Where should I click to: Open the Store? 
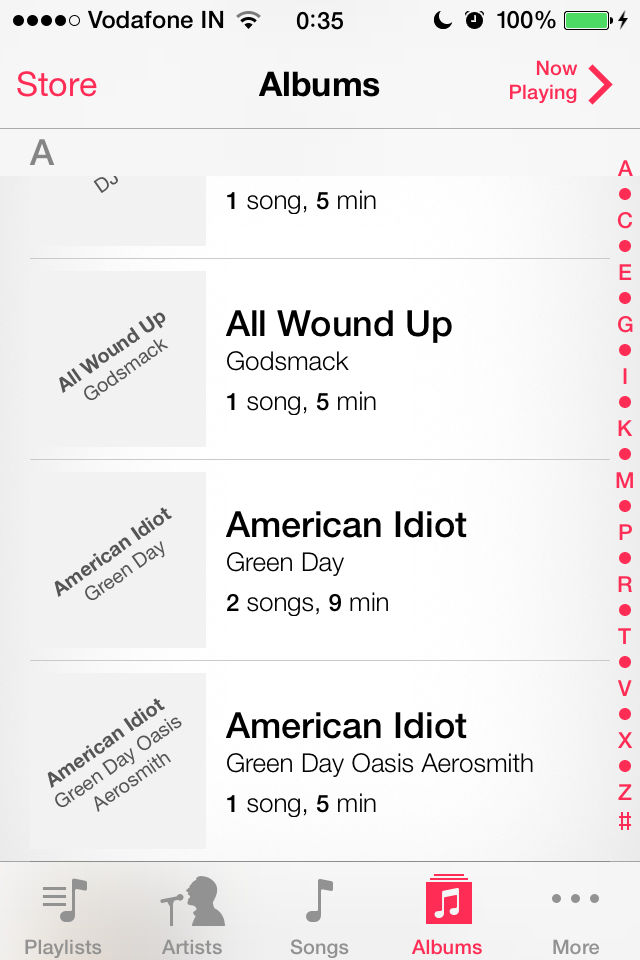click(x=57, y=84)
